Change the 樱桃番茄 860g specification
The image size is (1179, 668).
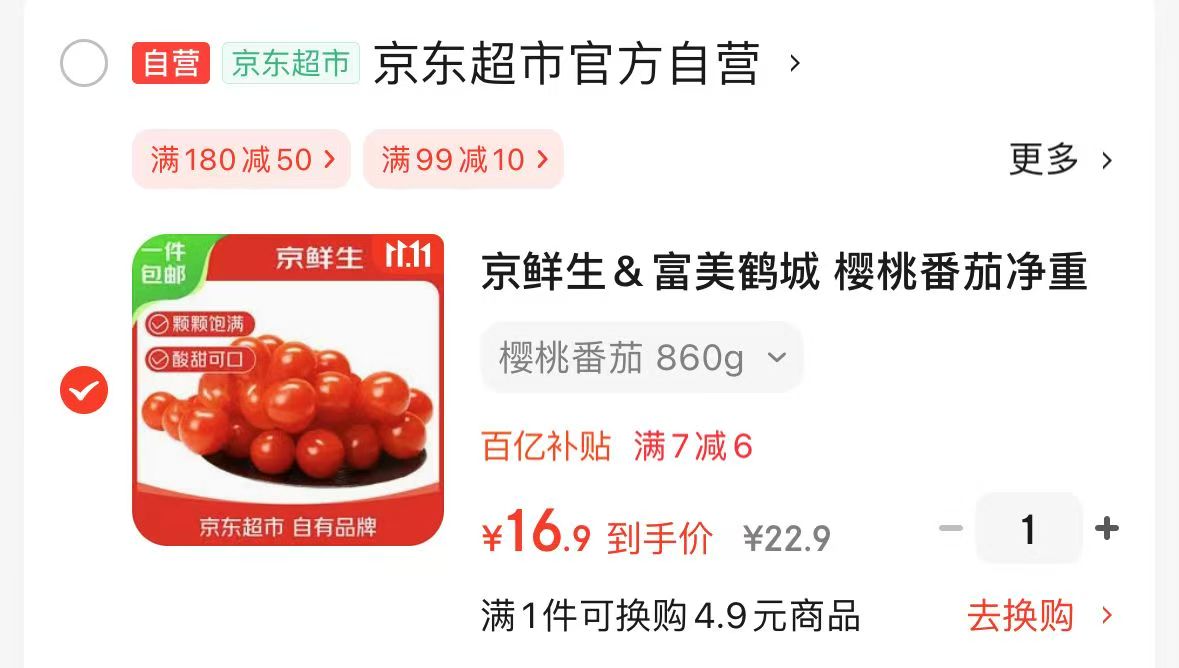coord(642,357)
